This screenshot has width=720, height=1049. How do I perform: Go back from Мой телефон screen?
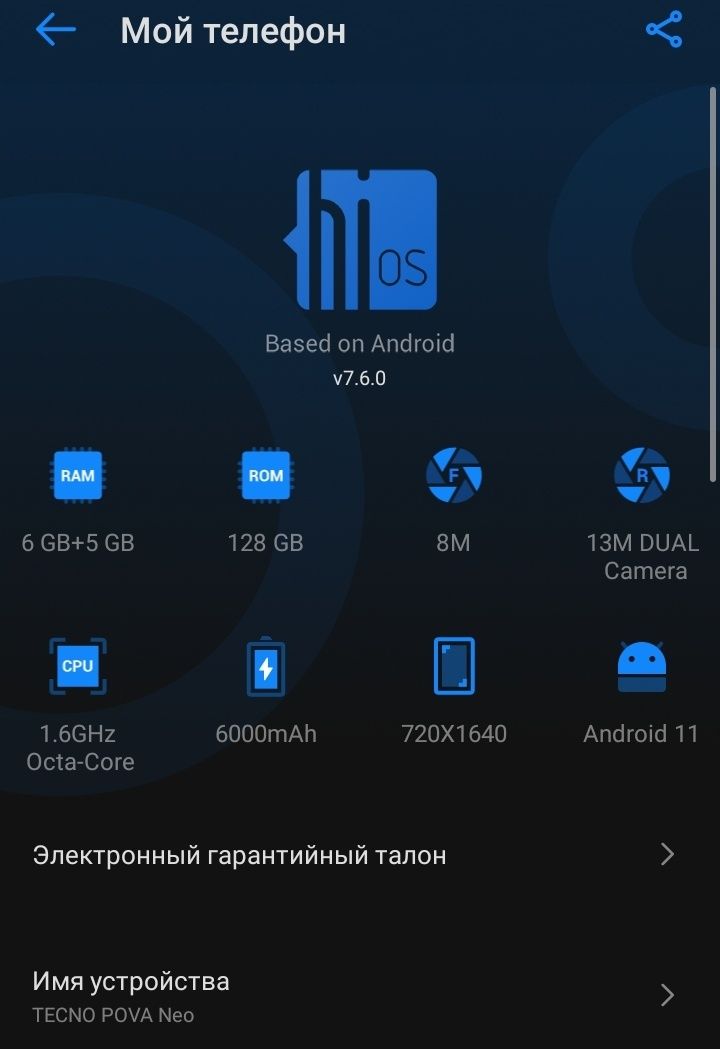(56, 30)
